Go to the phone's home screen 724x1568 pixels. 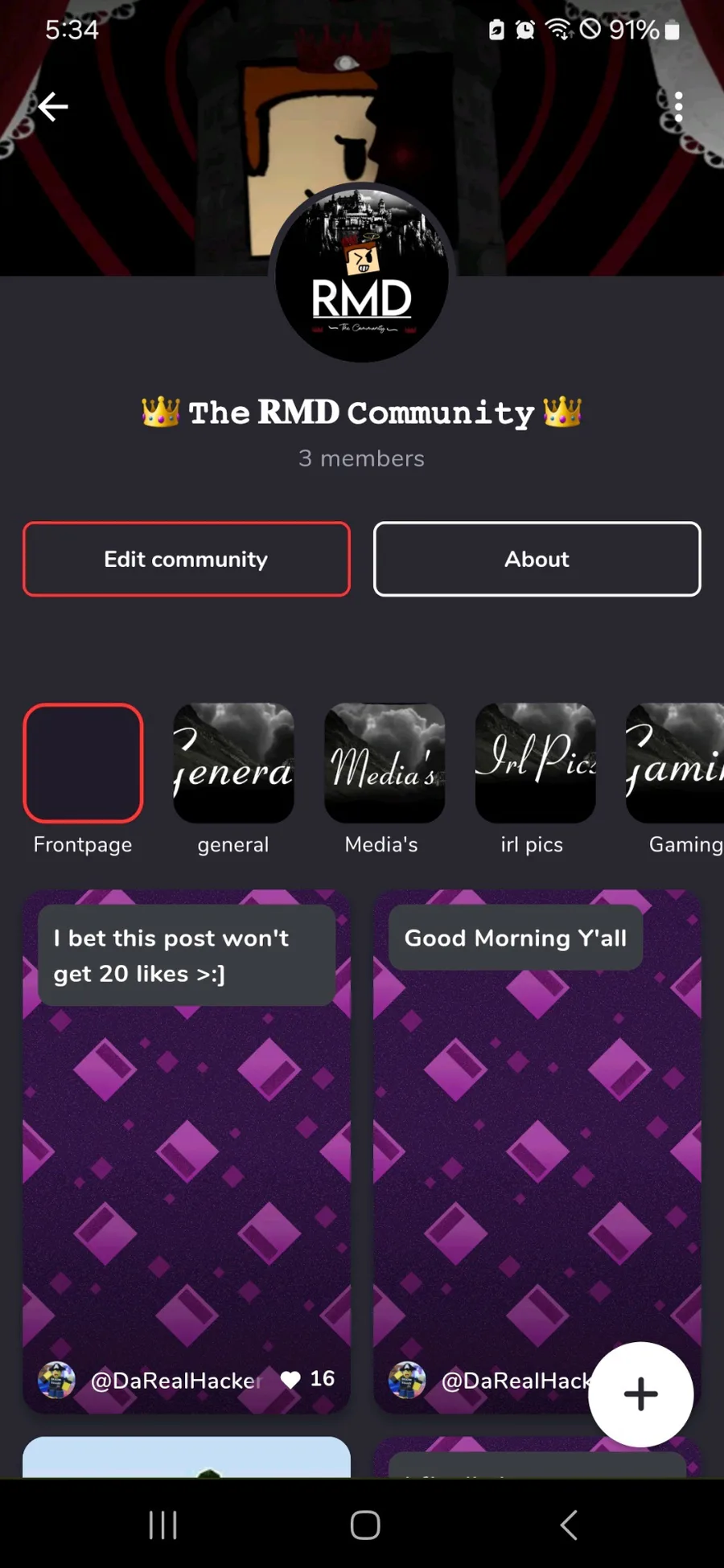[365, 1525]
